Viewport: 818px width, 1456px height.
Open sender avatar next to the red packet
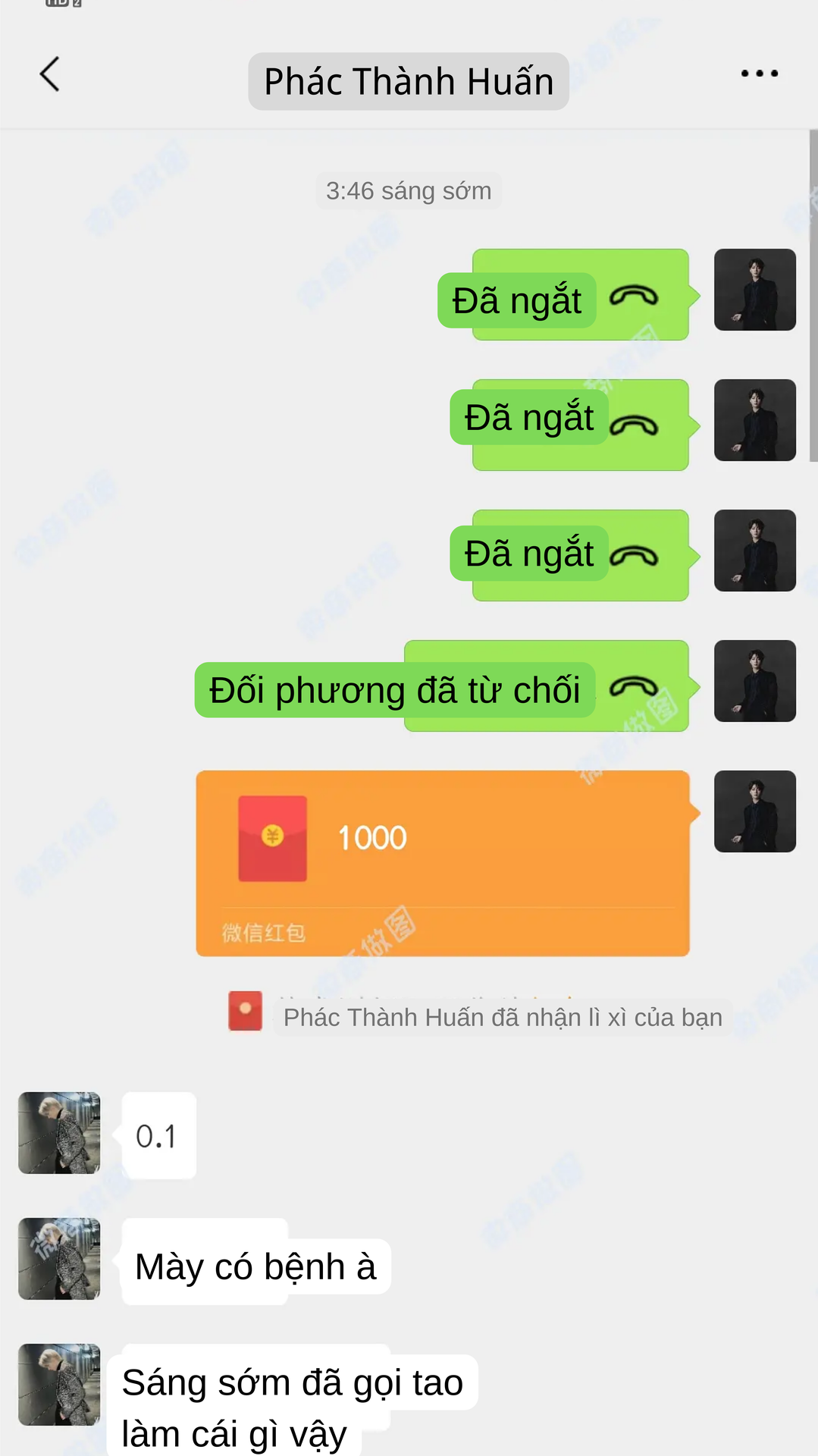755,811
